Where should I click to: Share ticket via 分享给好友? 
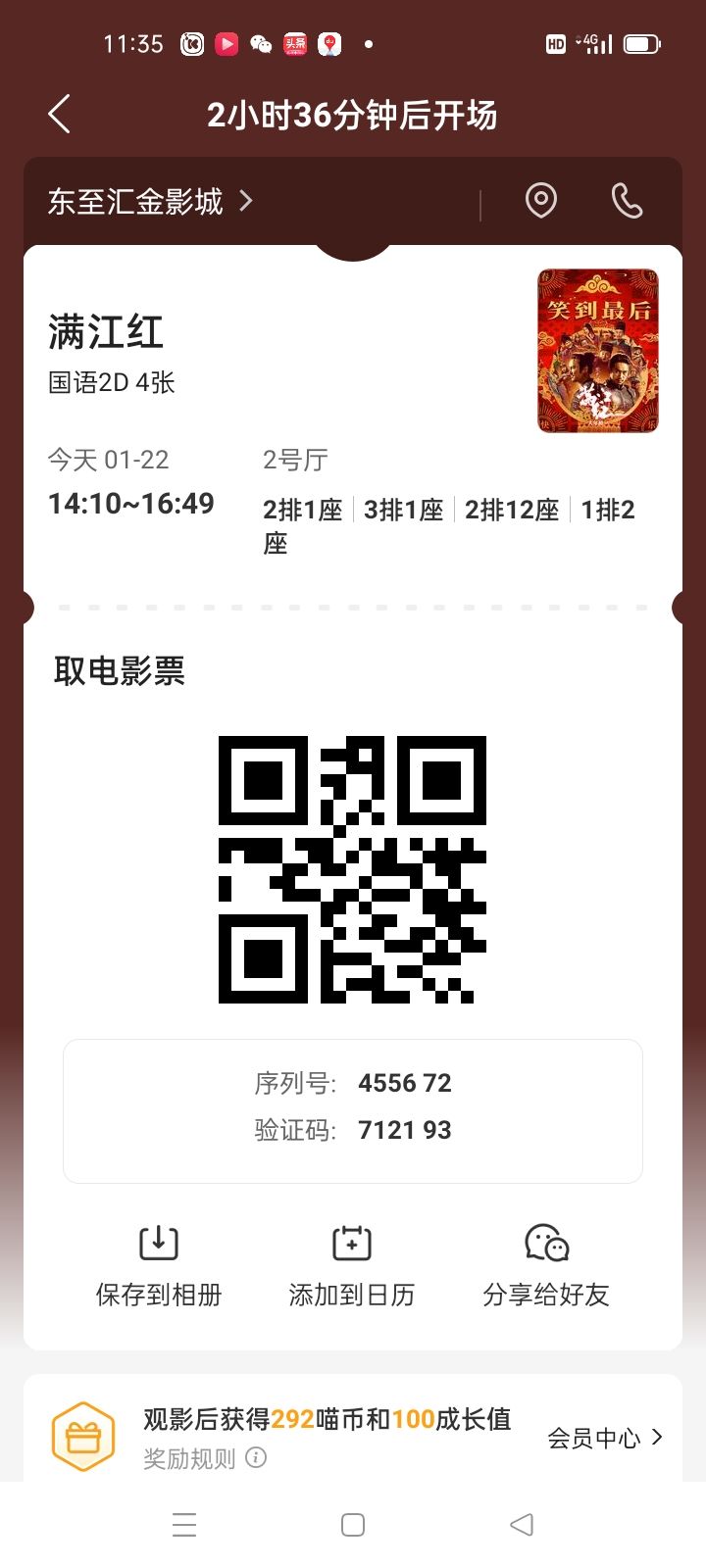(x=546, y=1265)
